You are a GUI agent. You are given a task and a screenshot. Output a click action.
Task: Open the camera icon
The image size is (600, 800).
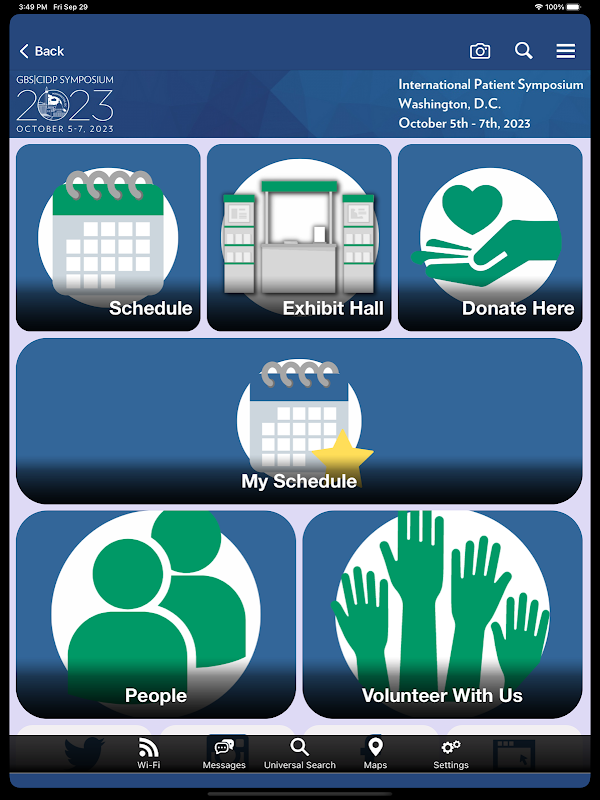click(480, 51)
